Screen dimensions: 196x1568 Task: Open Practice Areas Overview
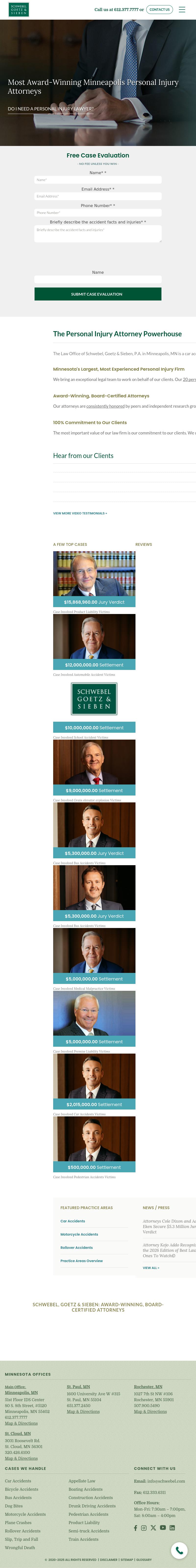click(x=82, y=1261)
